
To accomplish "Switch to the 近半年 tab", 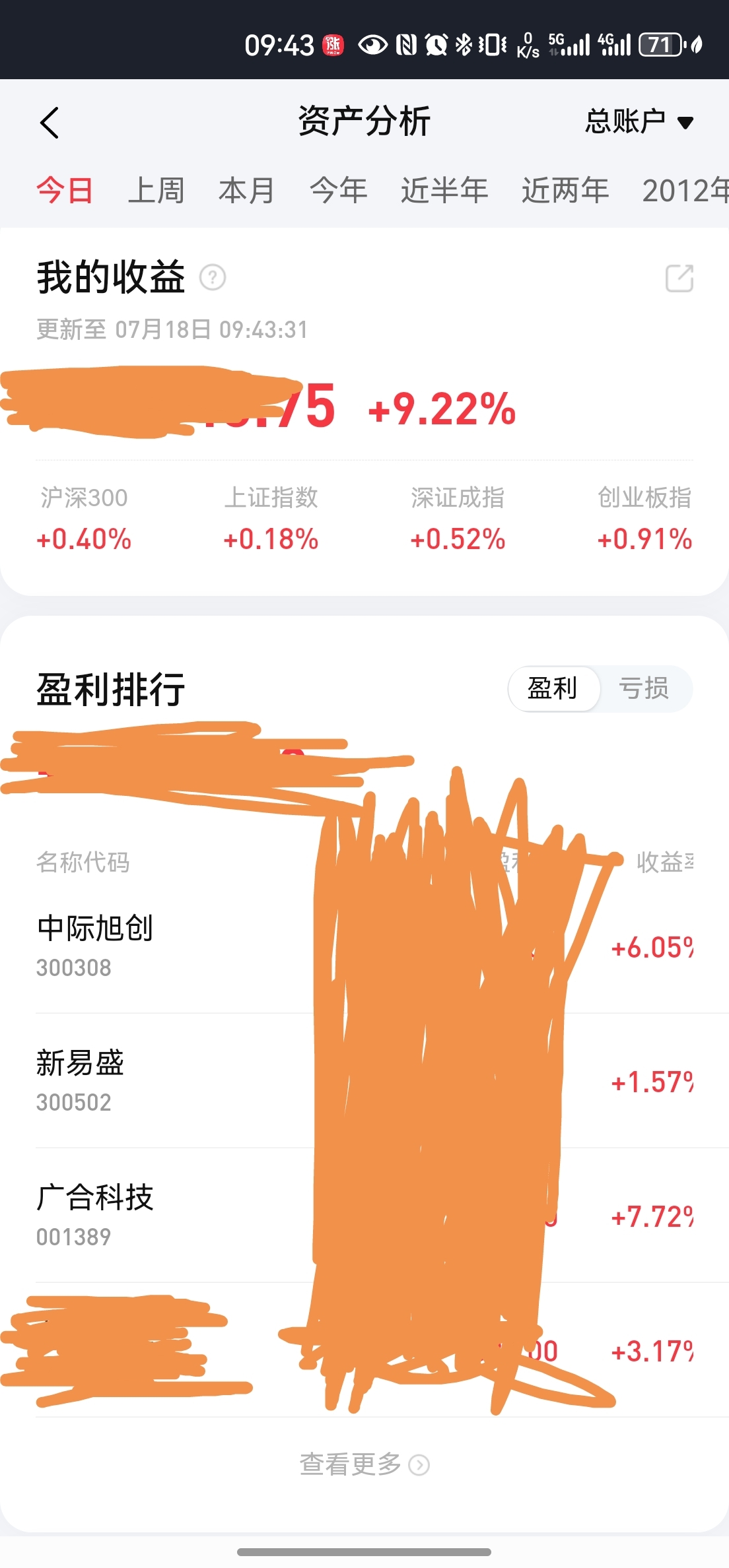I will point(444,191).
